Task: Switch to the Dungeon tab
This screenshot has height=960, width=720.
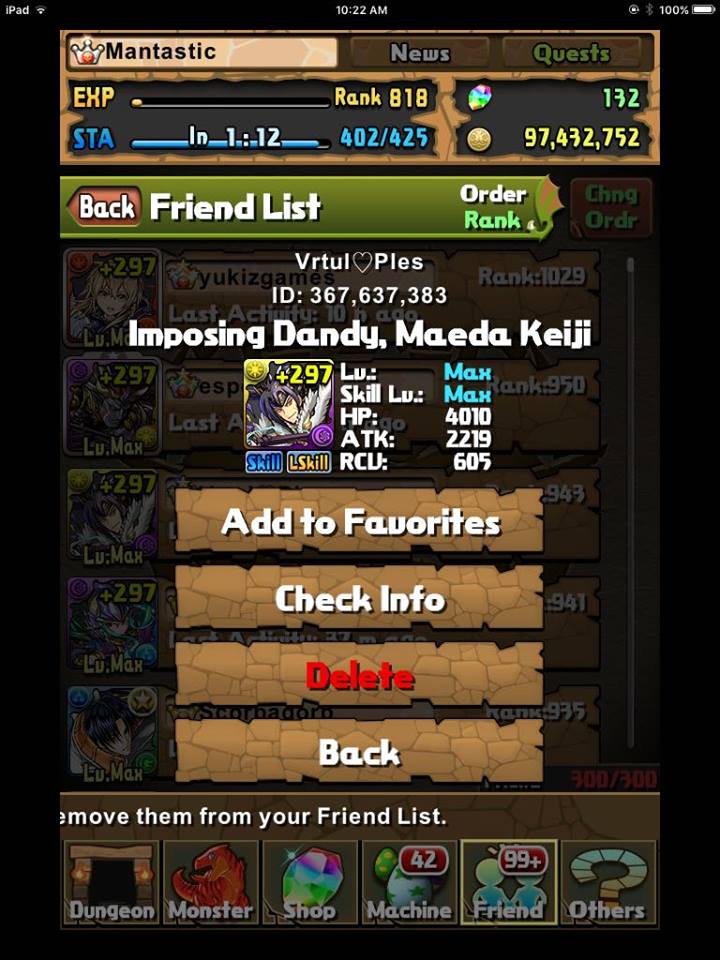Action: 111,882
